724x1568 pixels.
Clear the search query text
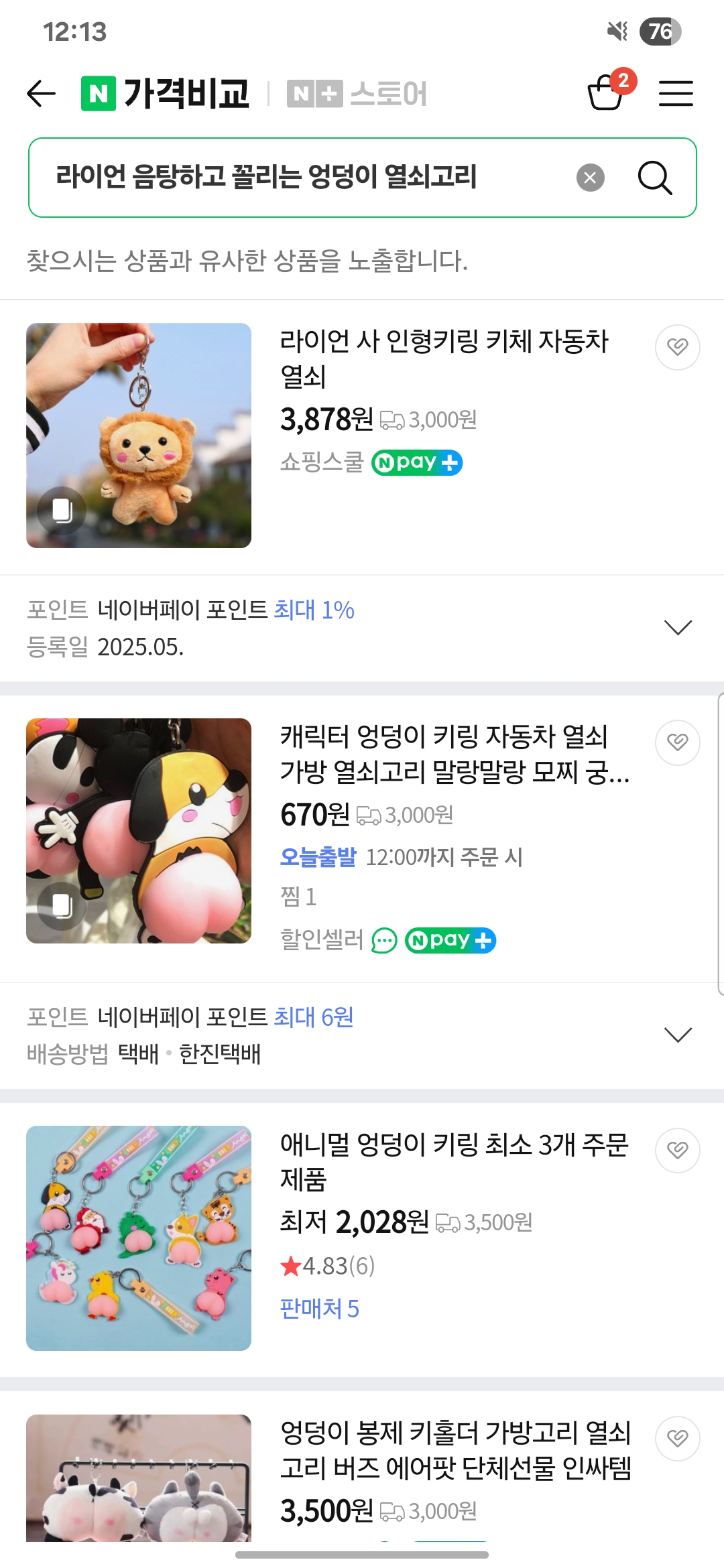590,178
